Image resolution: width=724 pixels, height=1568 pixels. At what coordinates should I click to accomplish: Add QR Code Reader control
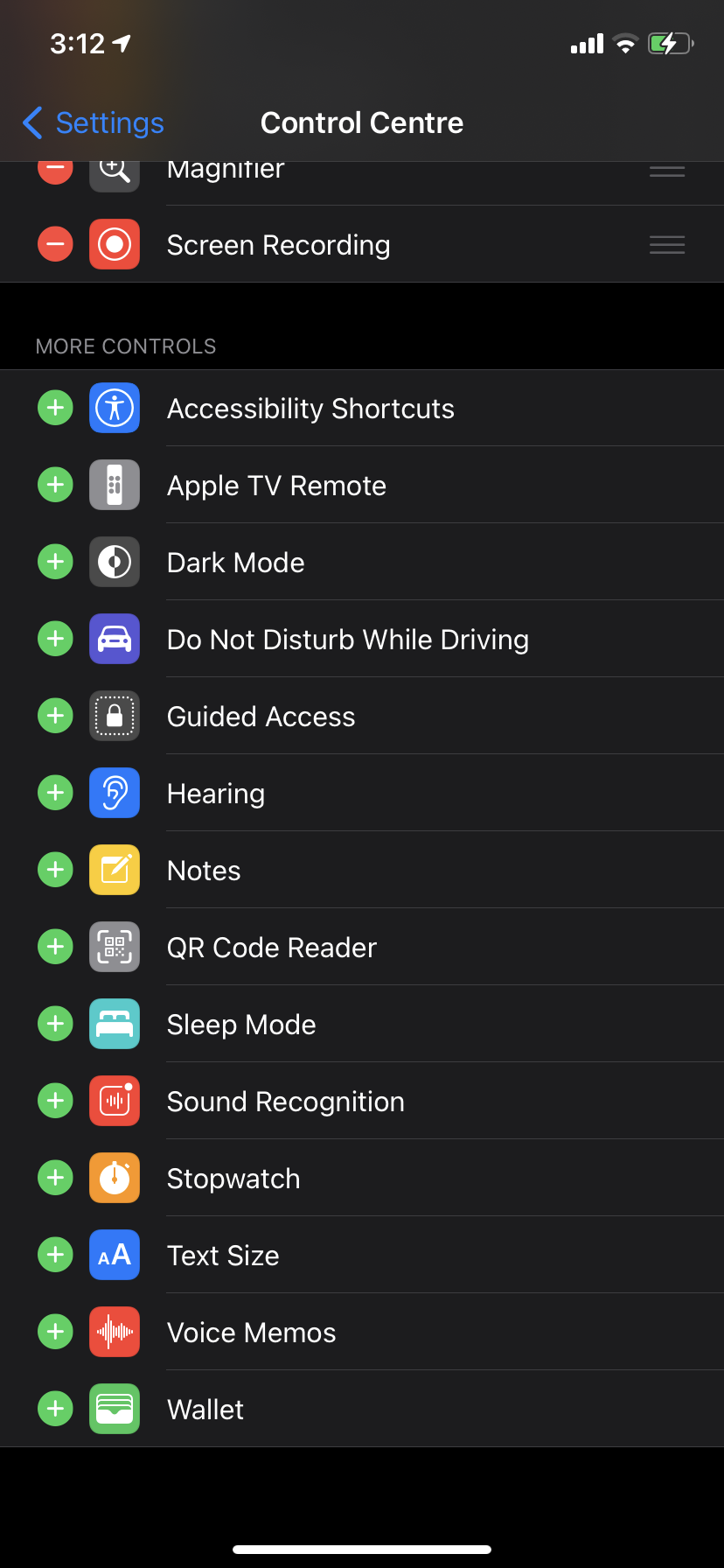(55, 947)
